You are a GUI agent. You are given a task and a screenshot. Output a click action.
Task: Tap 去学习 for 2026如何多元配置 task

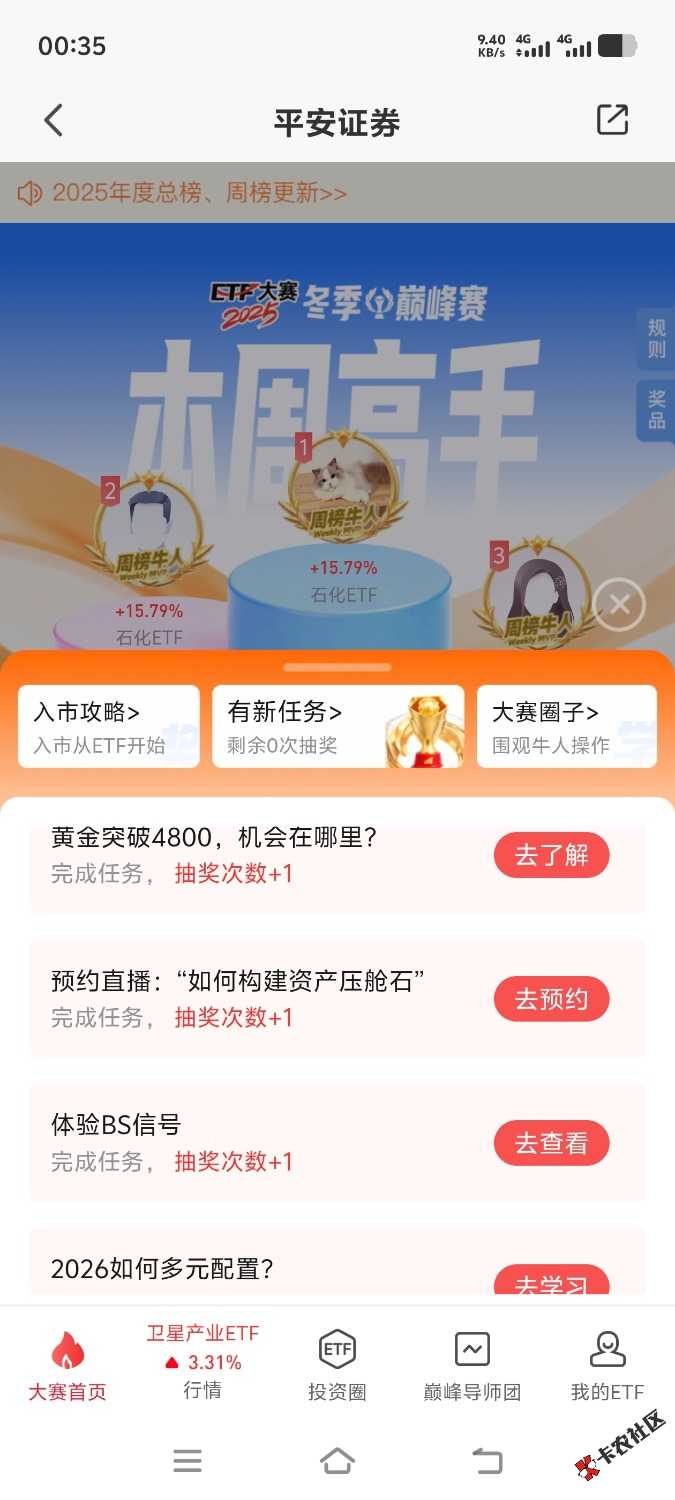[x=551, y=1283]
